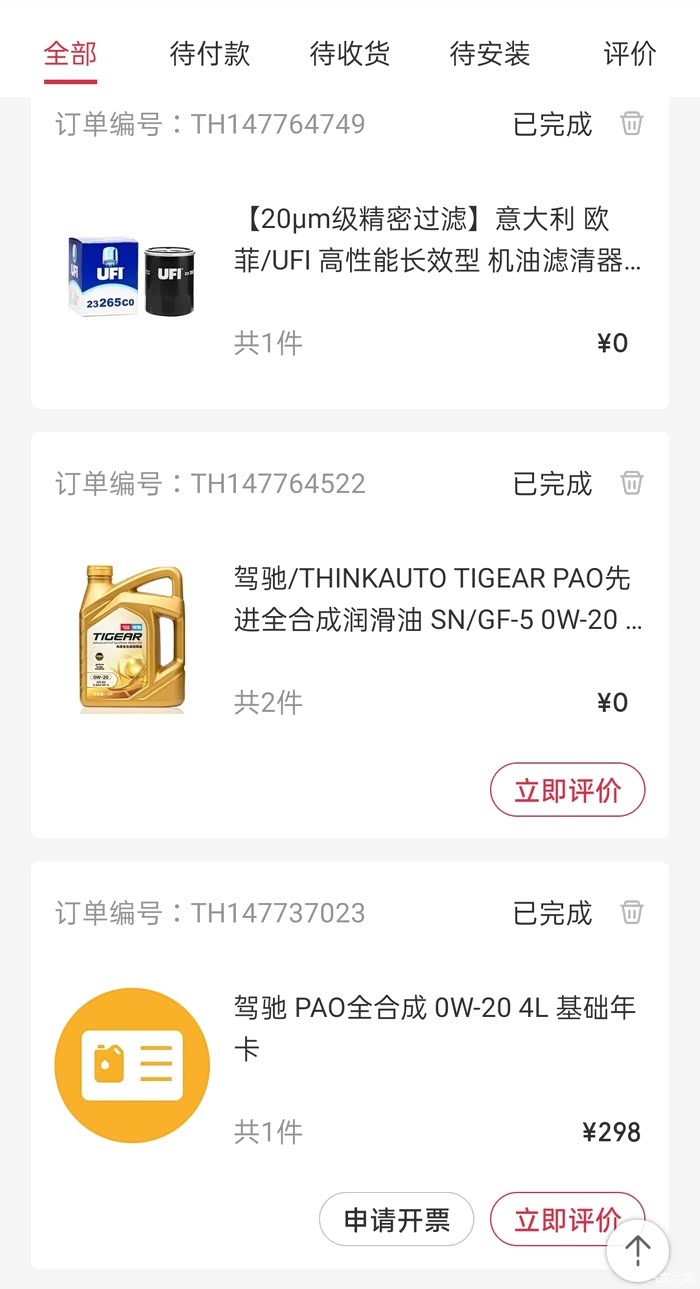Switch to the 待安装 tab

click(x=490, y=54)
